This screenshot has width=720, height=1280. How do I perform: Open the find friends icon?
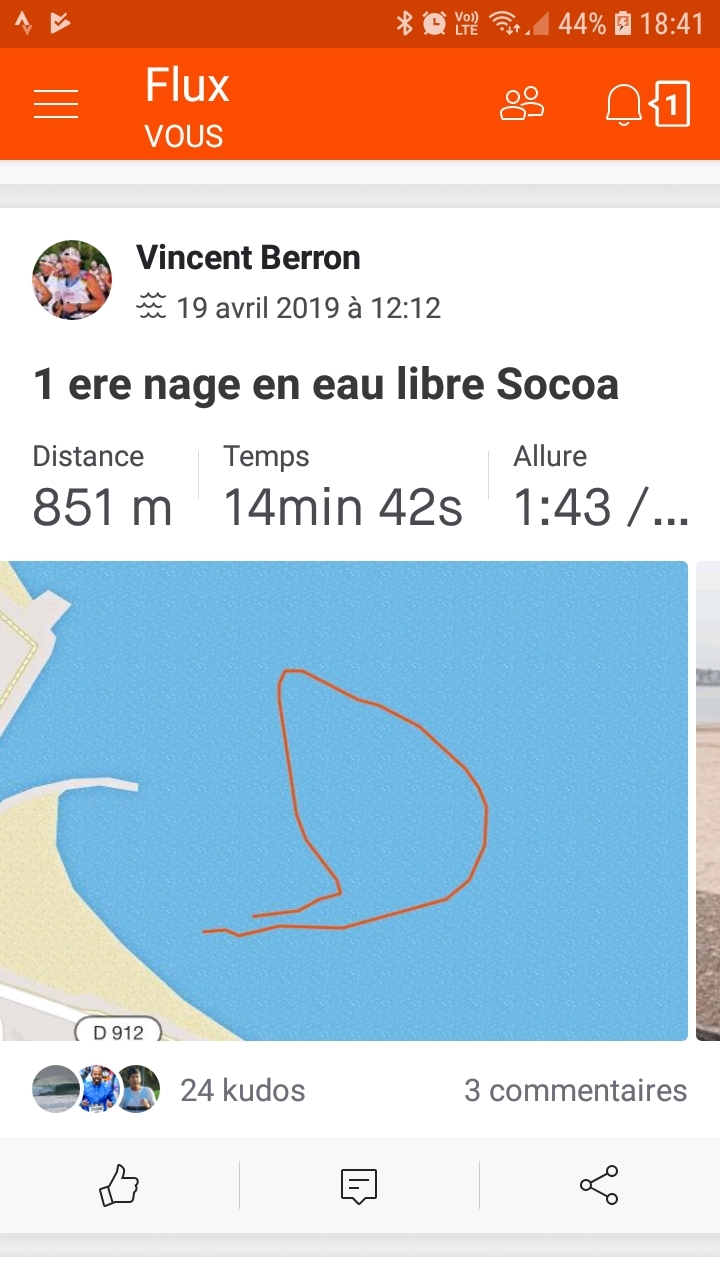[521, 104]
